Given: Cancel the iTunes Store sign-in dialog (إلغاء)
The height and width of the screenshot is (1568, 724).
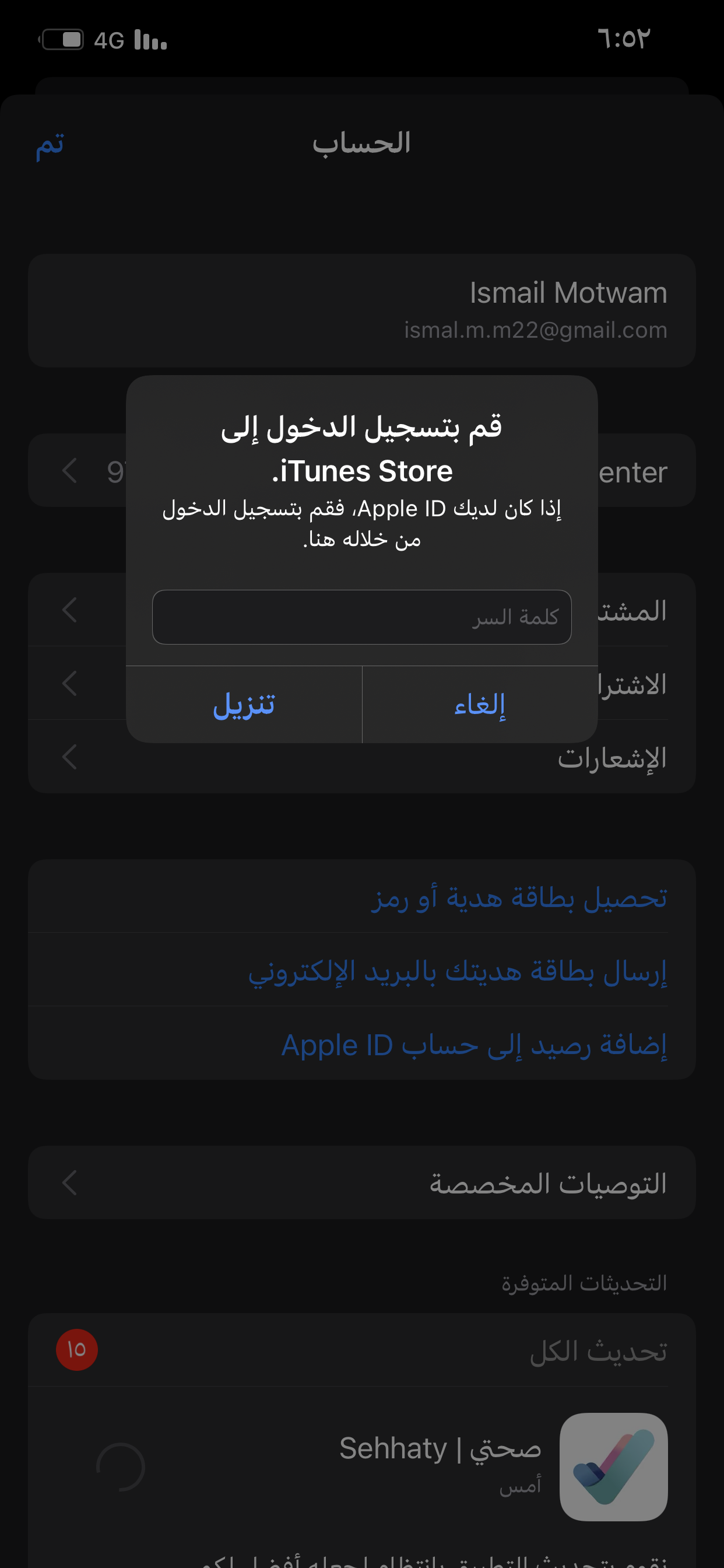Looking at the screenshot, I should coord(479,704).
